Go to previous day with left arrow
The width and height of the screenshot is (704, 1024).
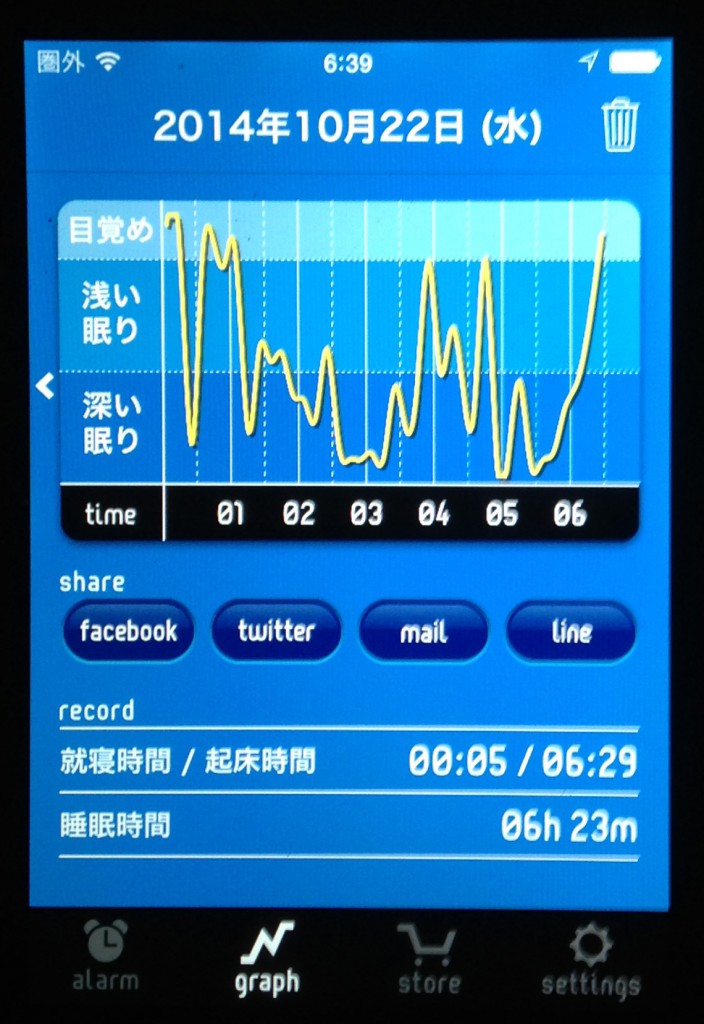(45, 386)
